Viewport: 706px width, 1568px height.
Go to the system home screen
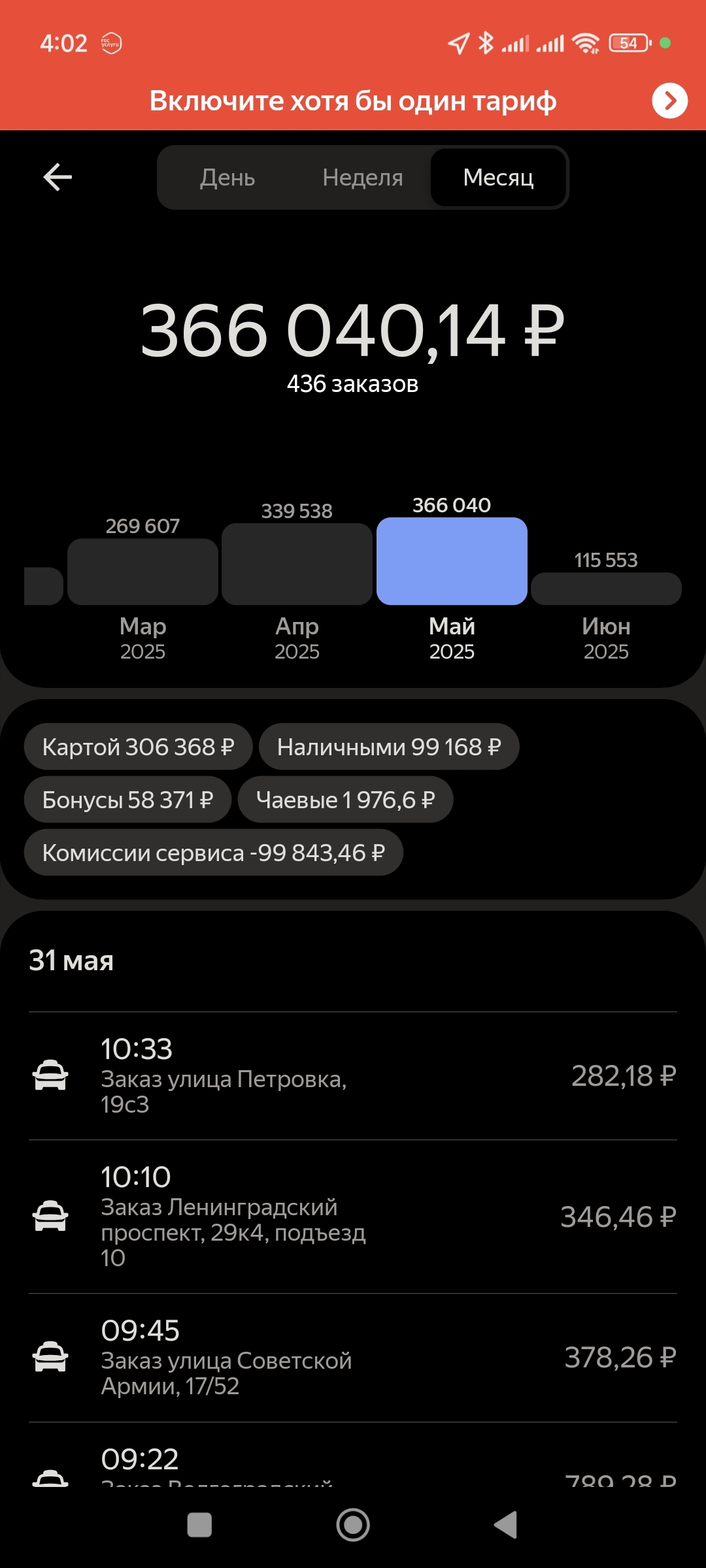353,1526
